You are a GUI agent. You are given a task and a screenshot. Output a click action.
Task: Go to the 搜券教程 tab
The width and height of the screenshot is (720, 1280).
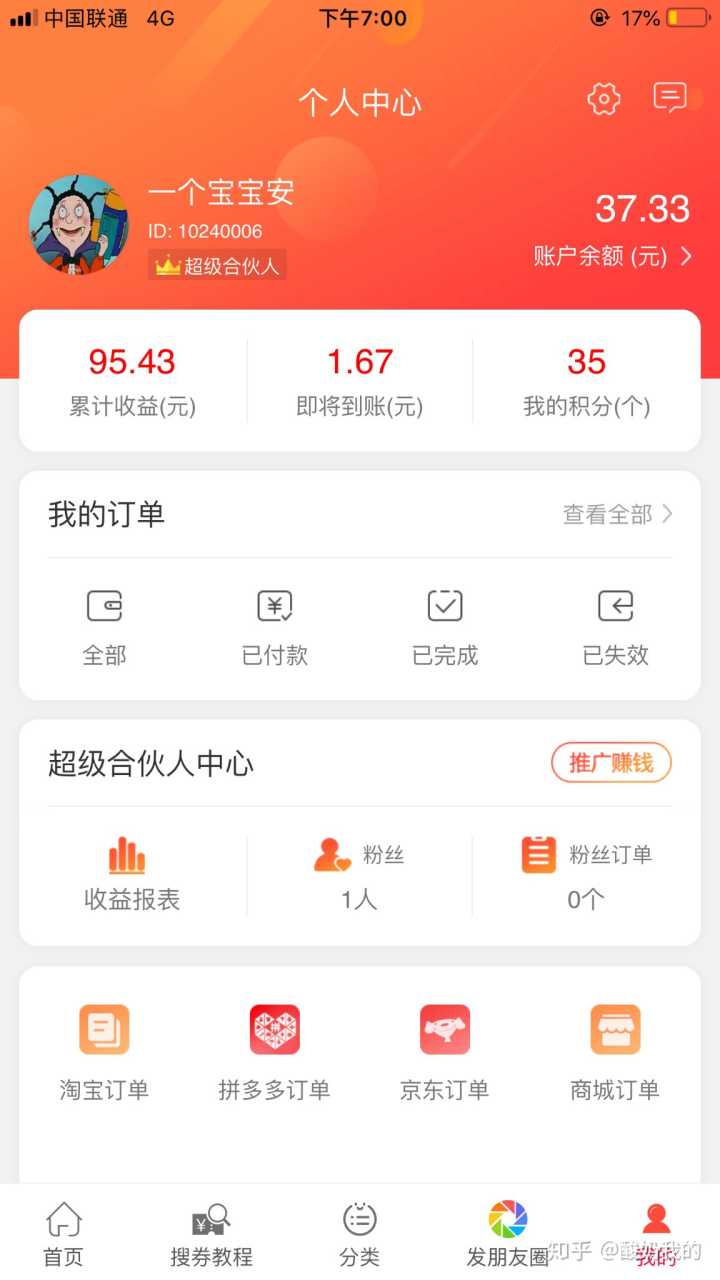tap(211, 1234)
